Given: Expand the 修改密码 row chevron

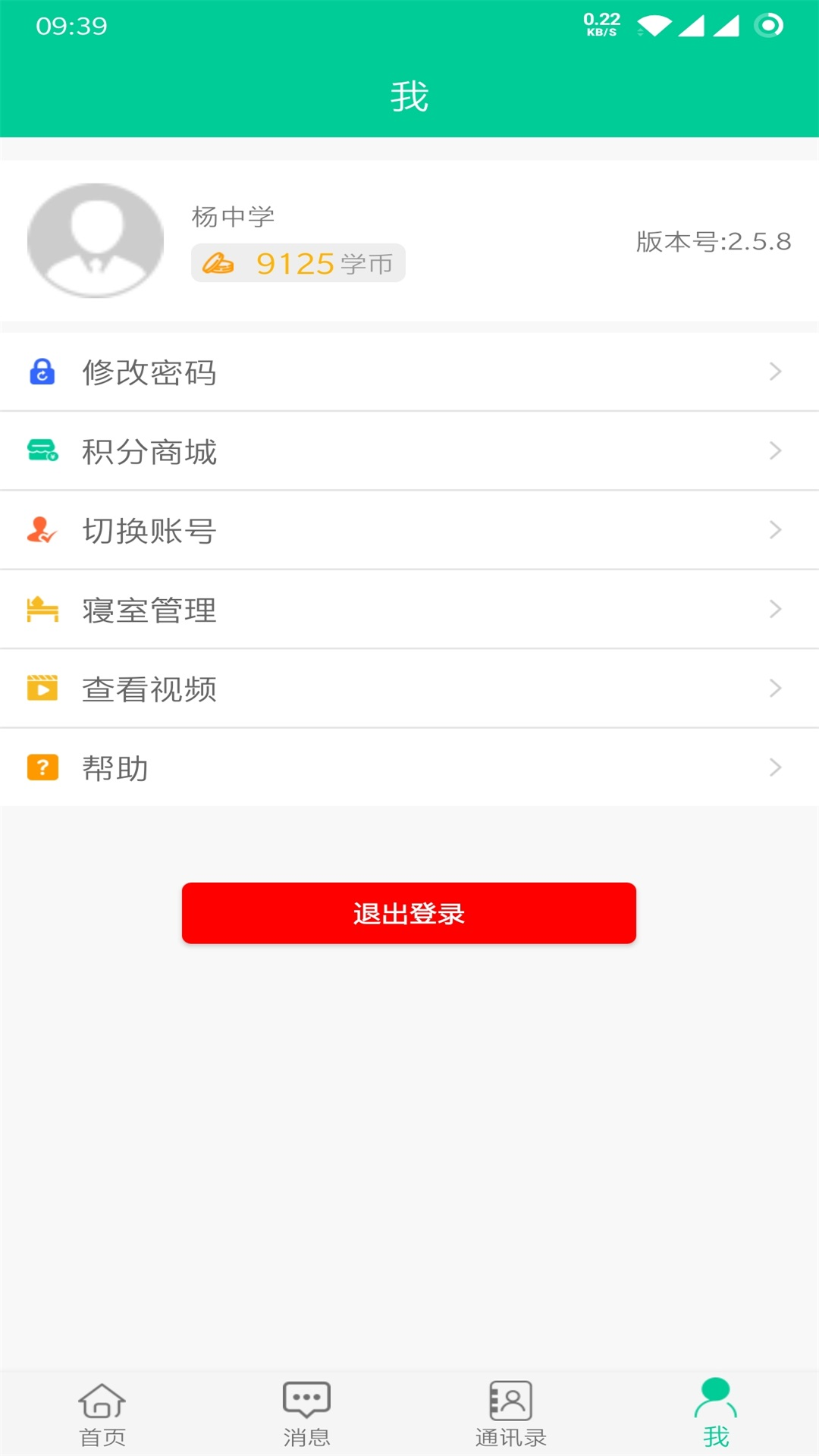Looking at the screenshot, I should 775,372.
